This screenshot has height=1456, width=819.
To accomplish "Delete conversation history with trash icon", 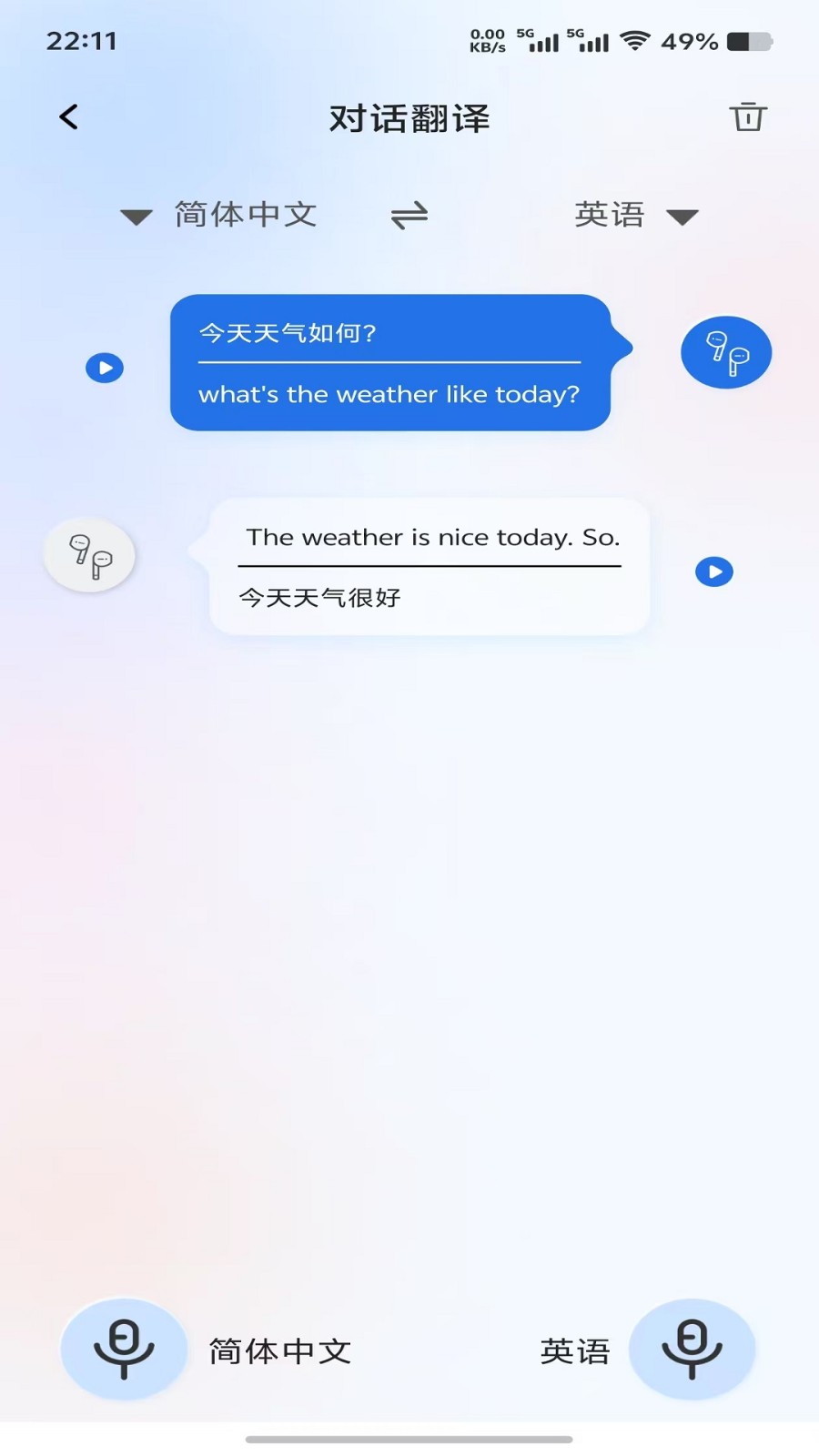I will 748,116.
